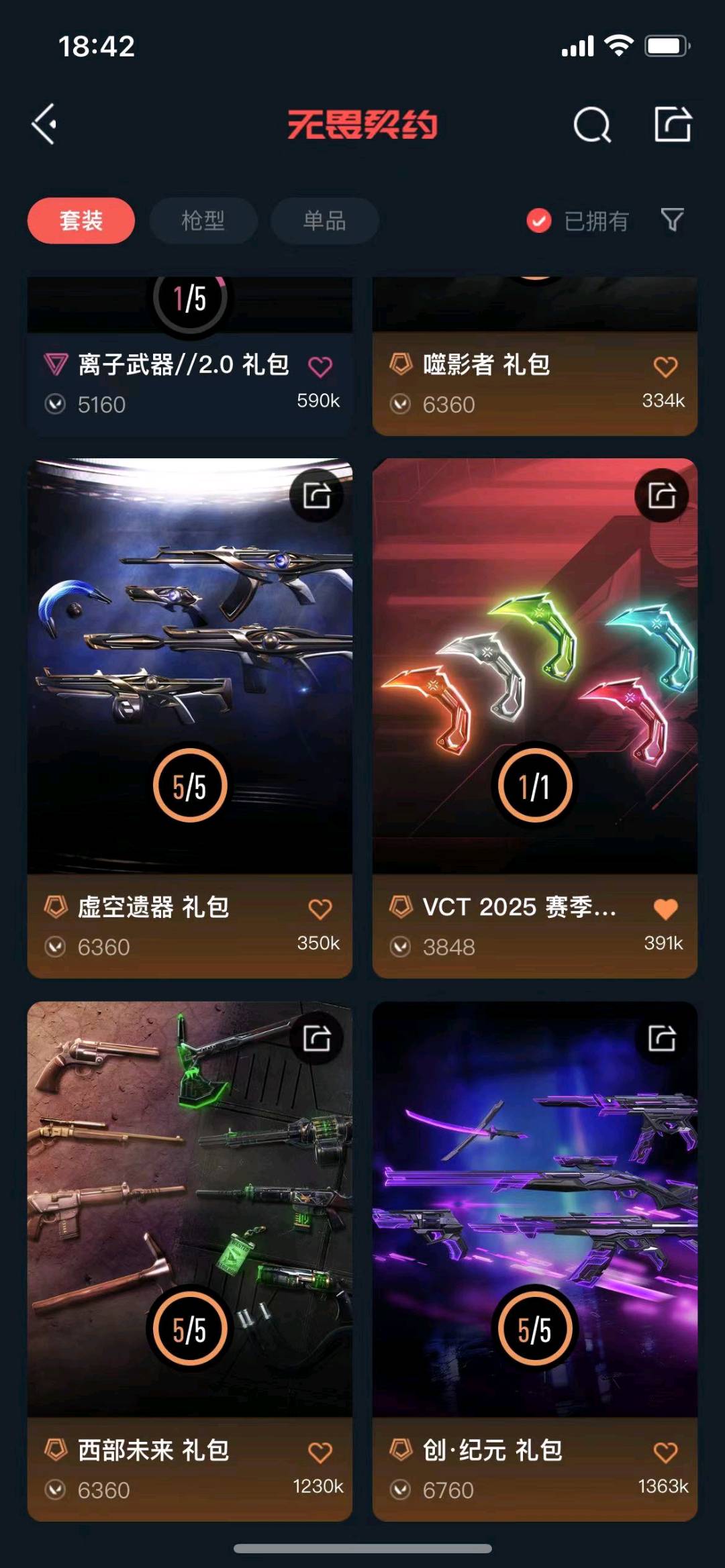Like the 噬影者 礼包 bundle
This screenshot has width=725, height=1568.
(665, 367)
